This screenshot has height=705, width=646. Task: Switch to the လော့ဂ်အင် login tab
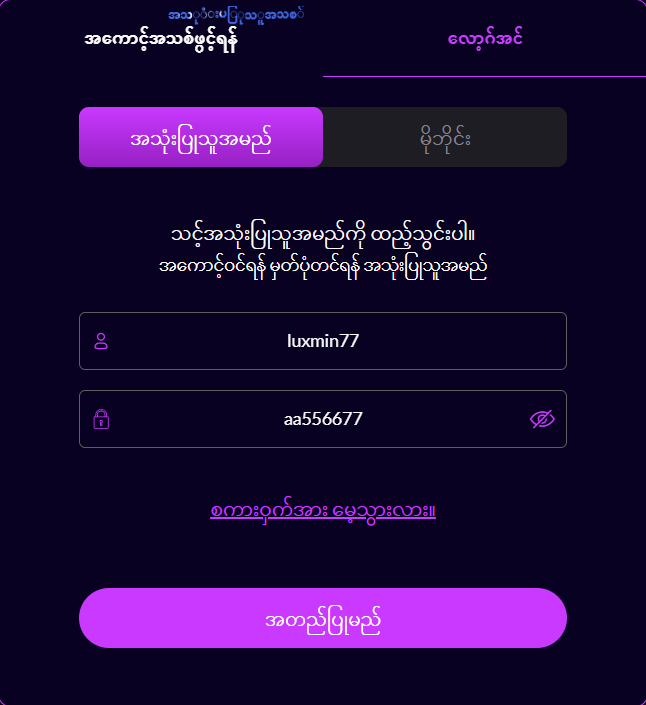click(x=485, y=40)
